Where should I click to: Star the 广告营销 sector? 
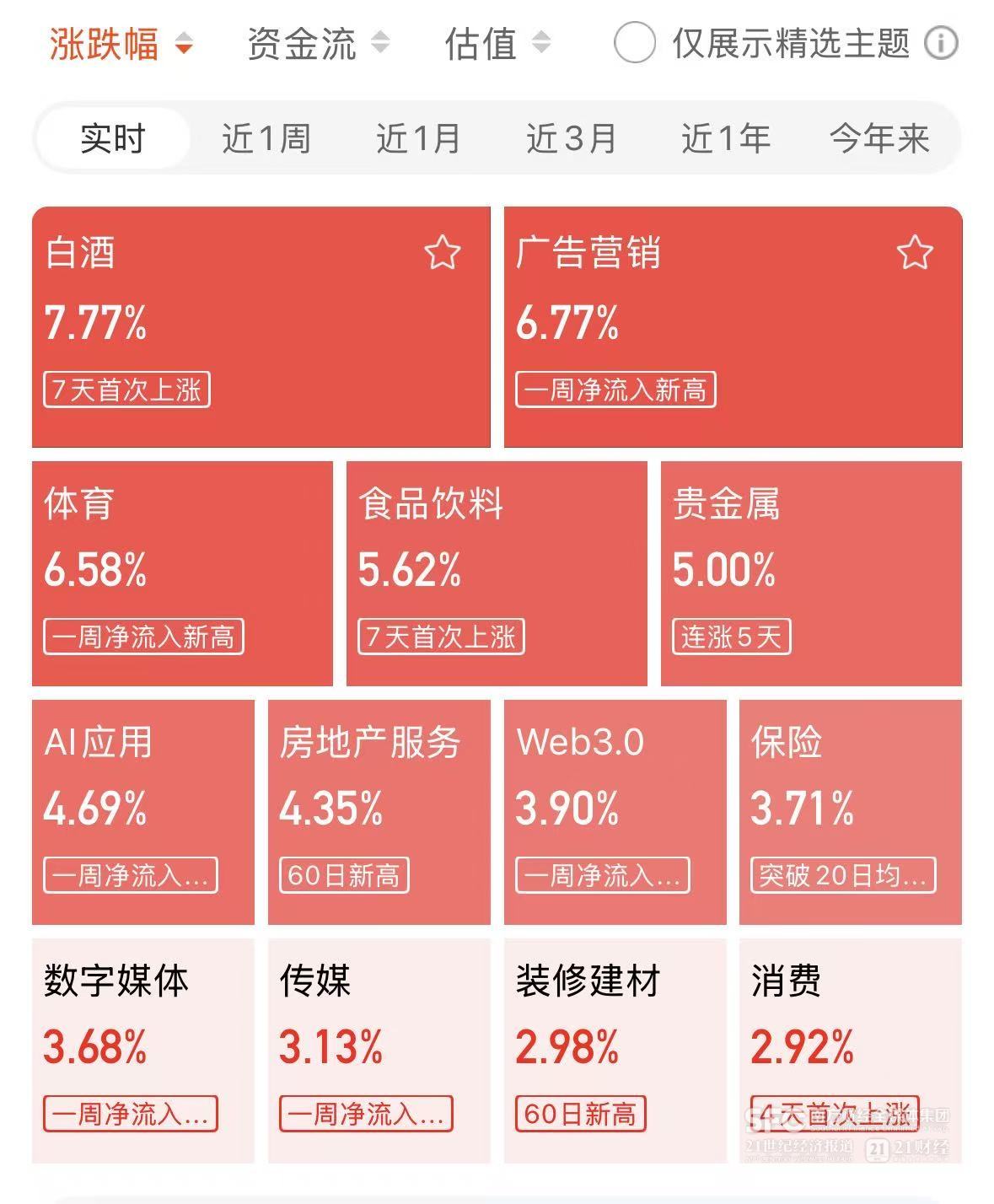point(914,252)
